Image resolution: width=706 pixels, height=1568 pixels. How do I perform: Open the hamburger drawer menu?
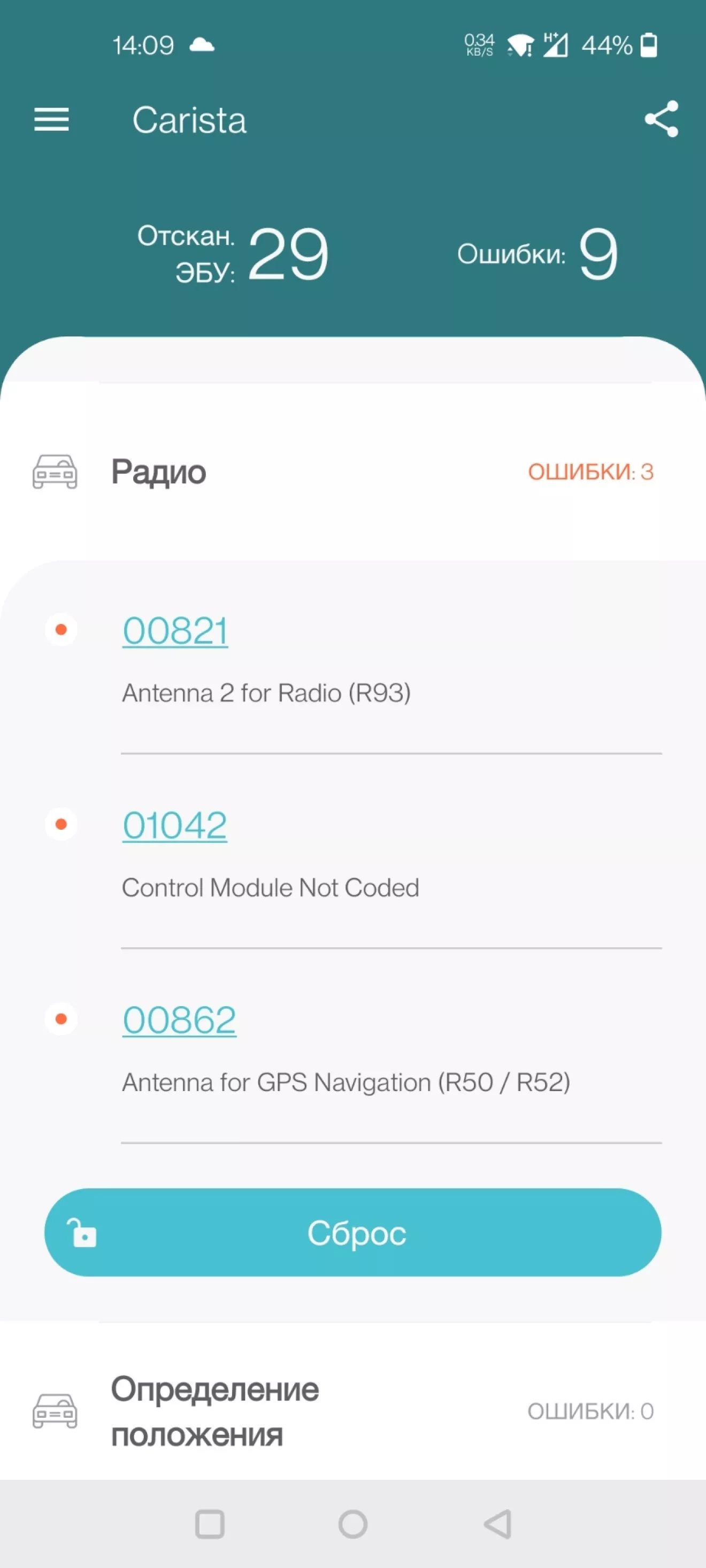(x=51, y=119)
